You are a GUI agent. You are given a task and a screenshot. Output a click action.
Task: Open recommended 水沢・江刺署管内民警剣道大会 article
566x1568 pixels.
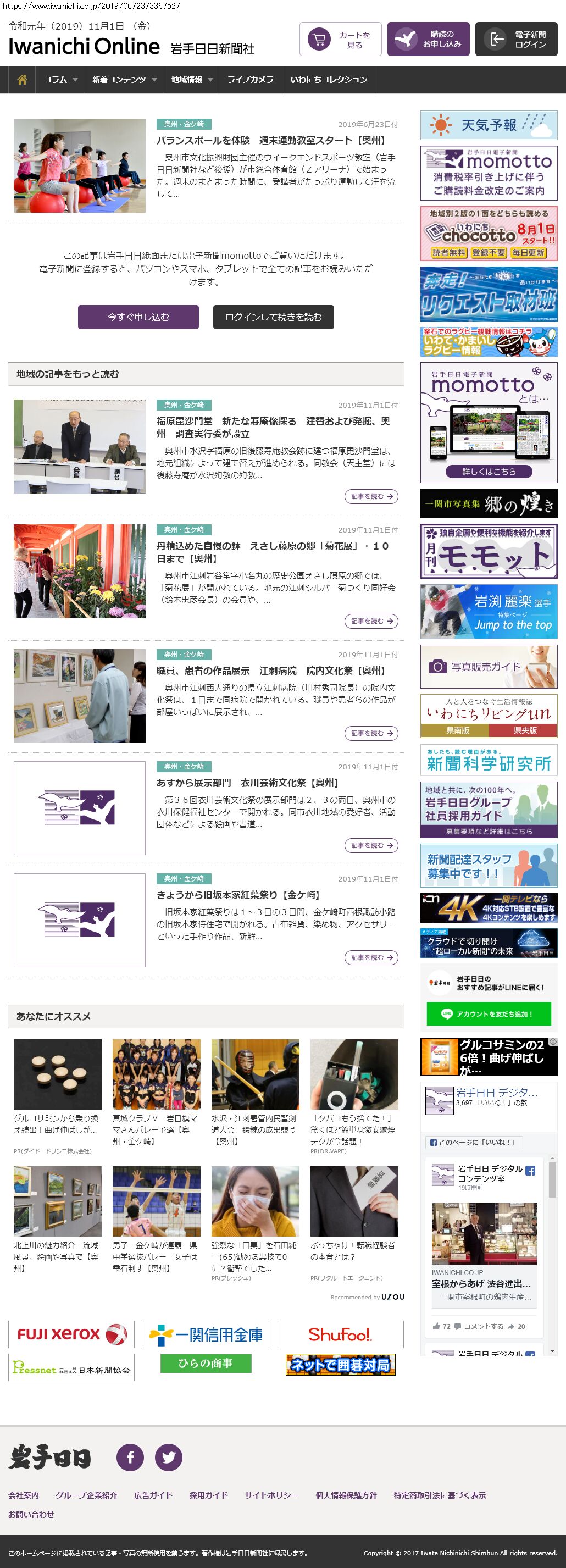254,1129
